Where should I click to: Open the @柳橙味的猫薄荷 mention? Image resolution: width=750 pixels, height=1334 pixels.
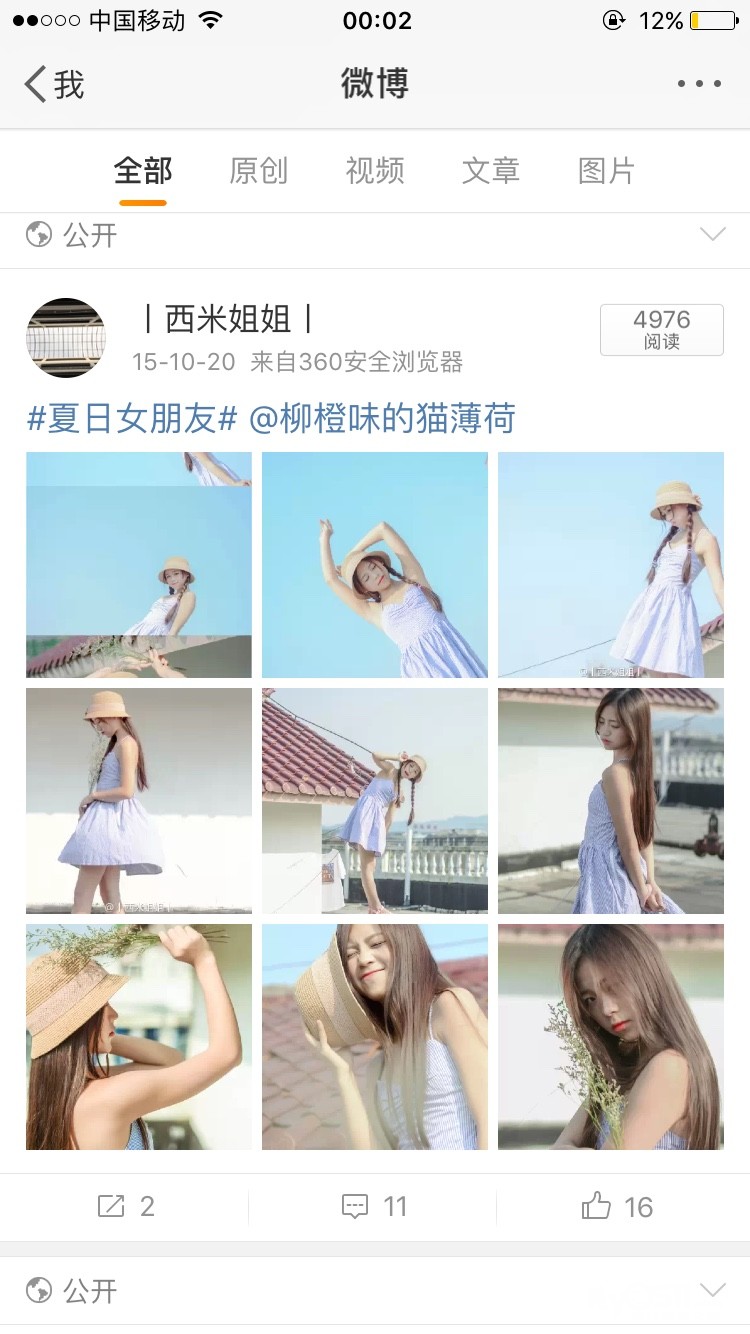click(381, 419)
